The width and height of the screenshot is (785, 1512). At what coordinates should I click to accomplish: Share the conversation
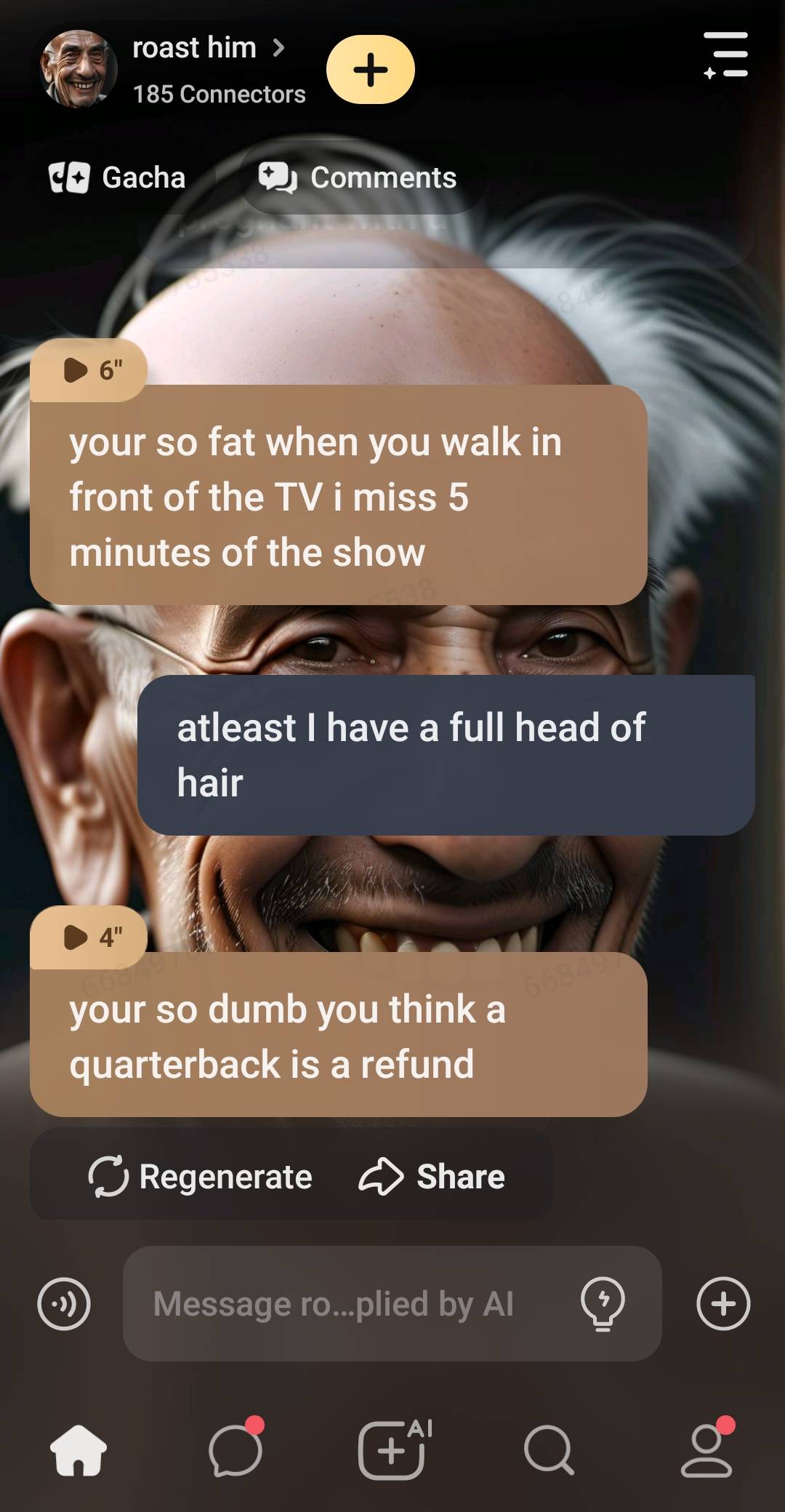[432, 1177]
